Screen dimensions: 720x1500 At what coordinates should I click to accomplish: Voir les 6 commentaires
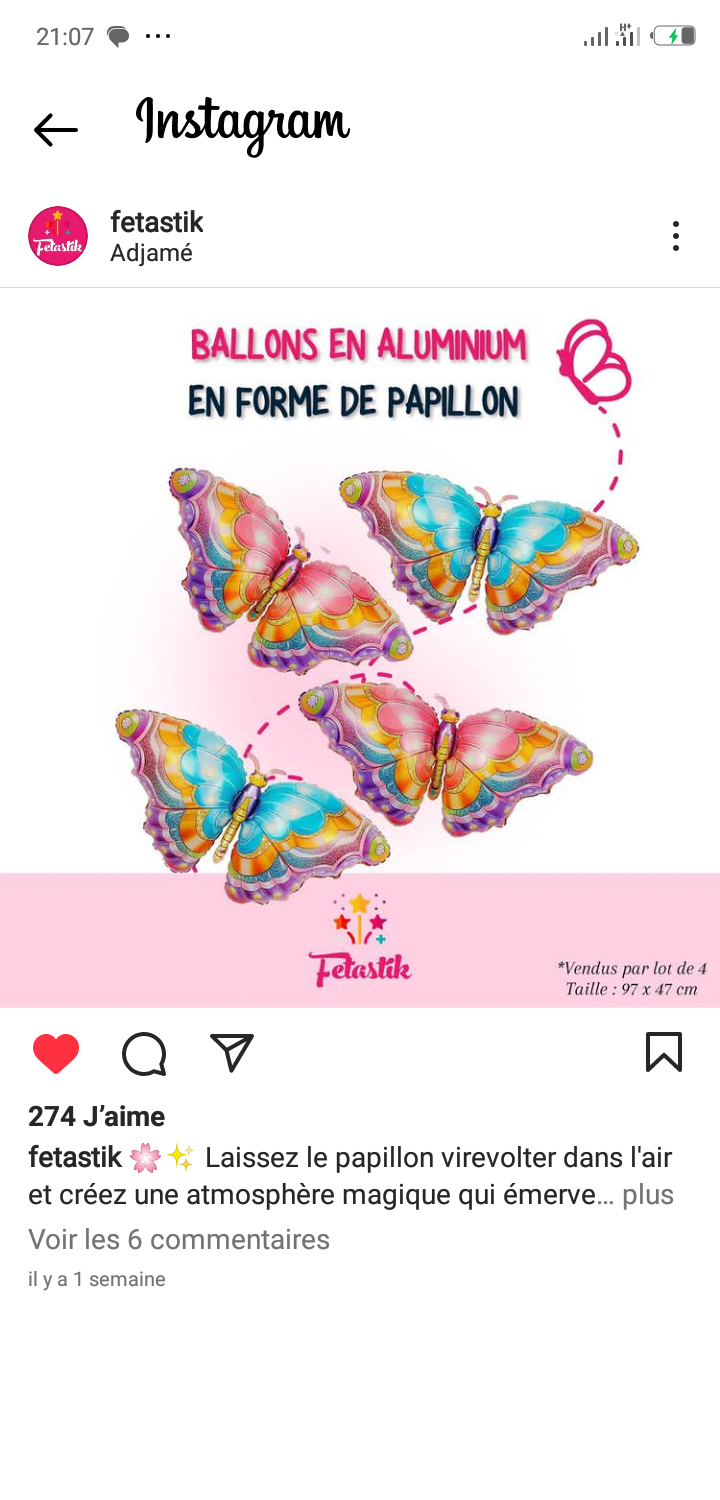[179, 1240]
